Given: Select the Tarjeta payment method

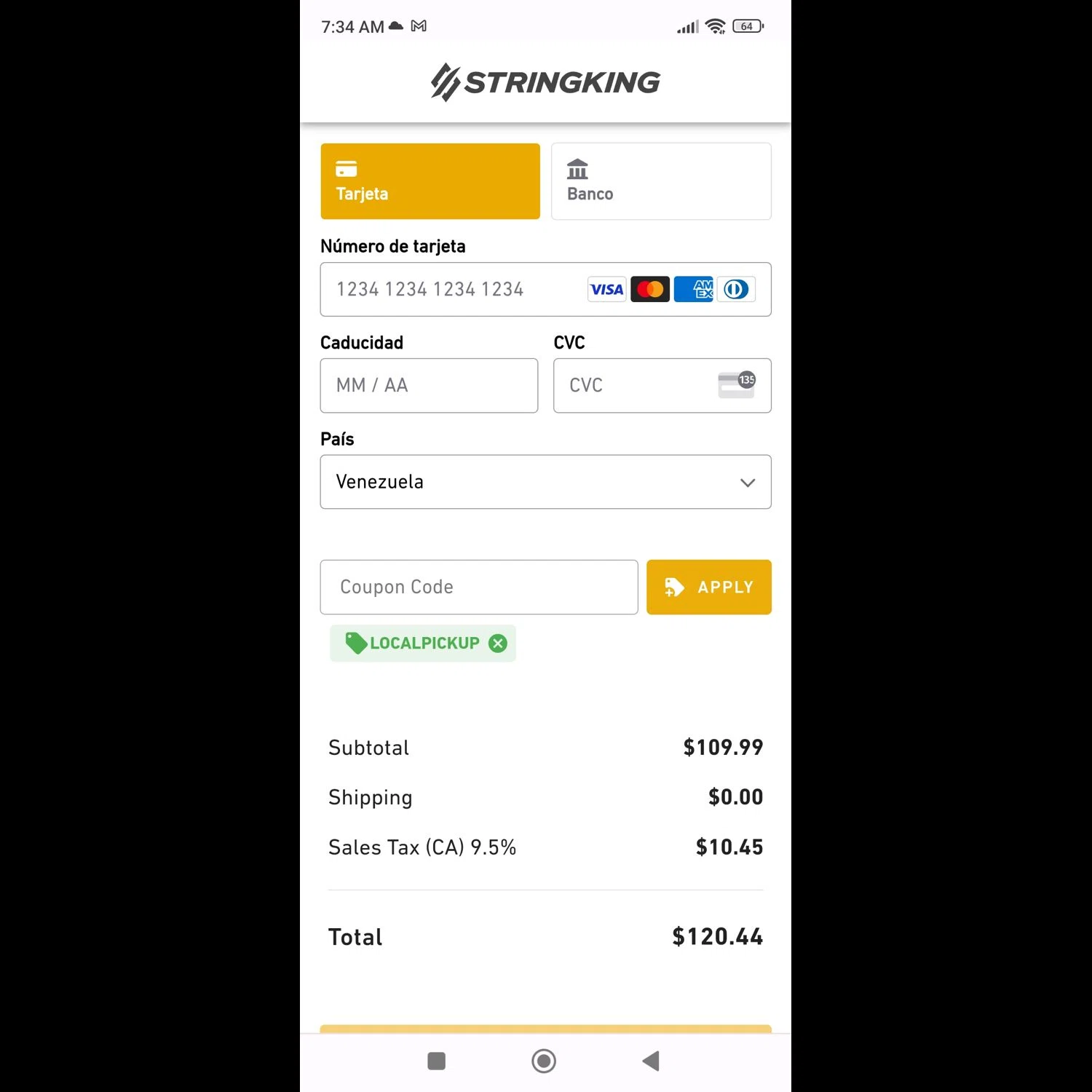Looking at the screenshot, I should (430, 181).
